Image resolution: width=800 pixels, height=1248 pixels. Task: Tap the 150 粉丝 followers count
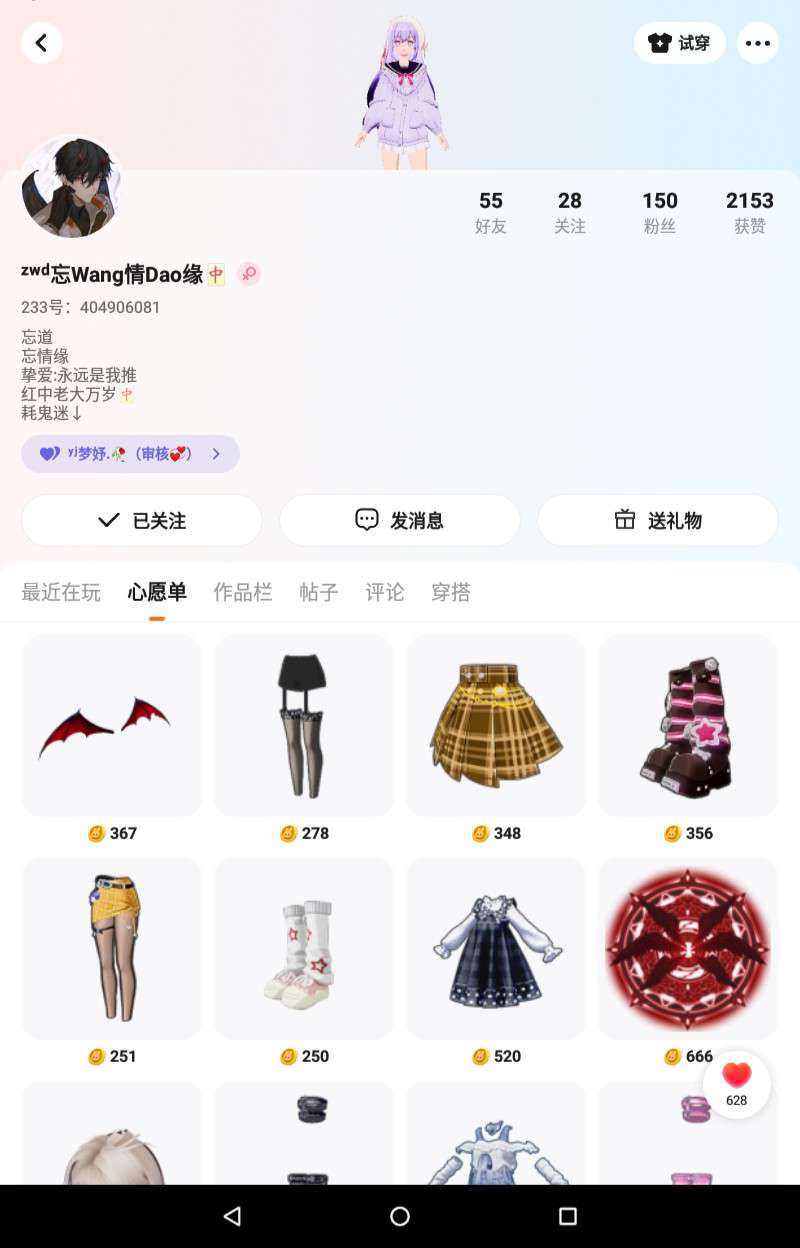pyautogui.click(x=660, y=212)
